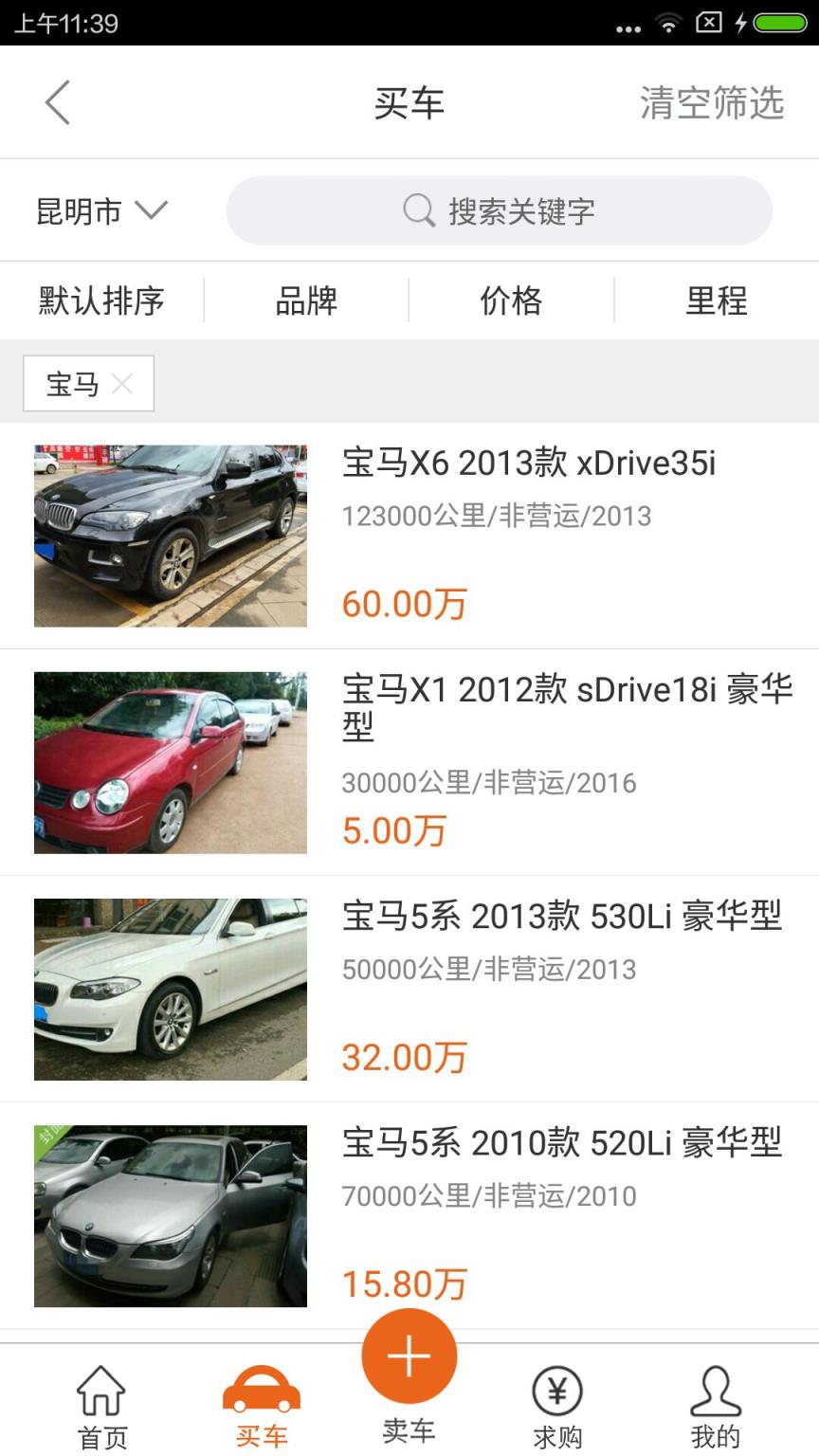Open the 首页 home icon
The image size is (819, 1456).
point(100,1390)
